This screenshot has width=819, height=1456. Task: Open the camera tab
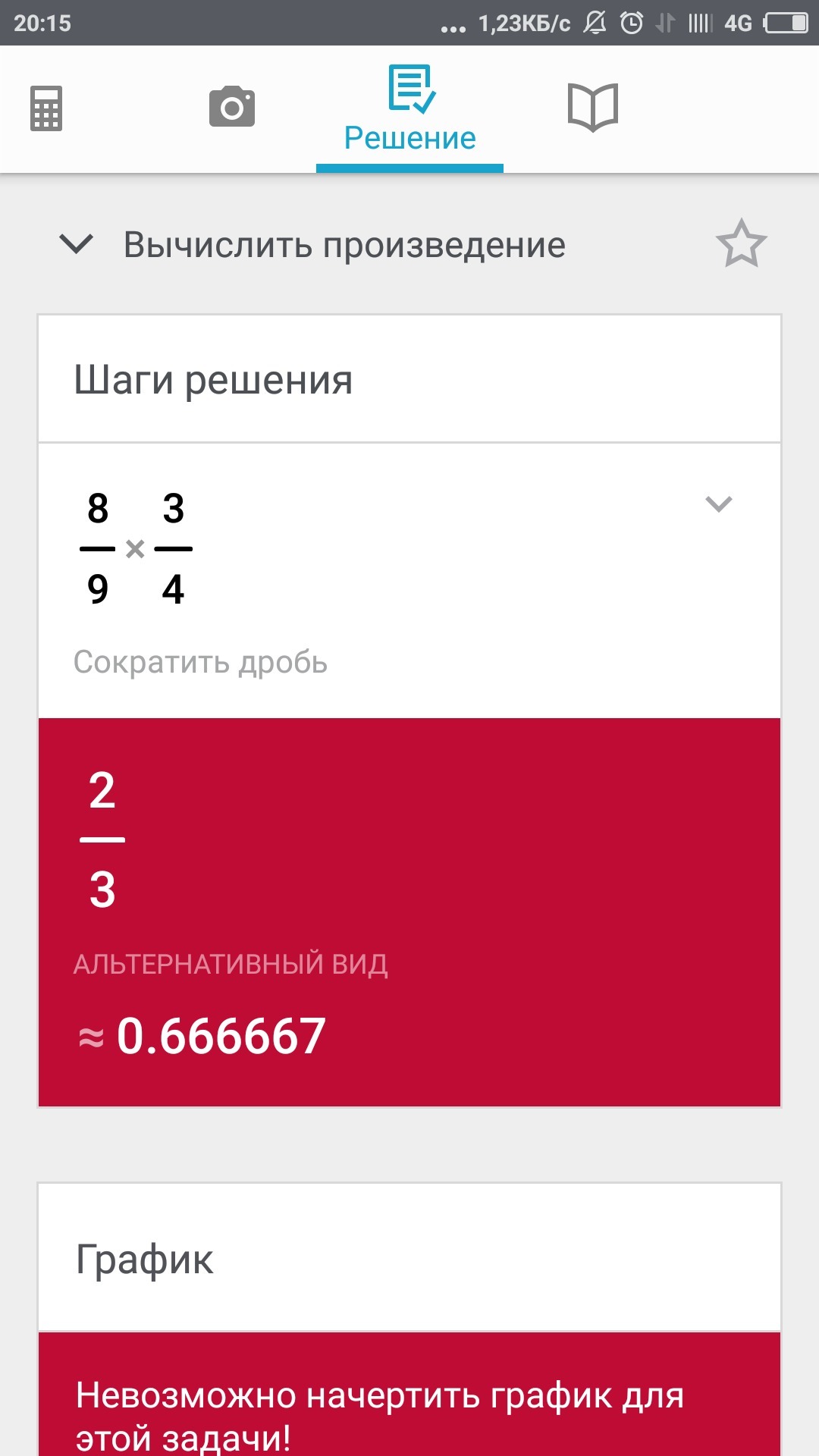(232, 107)
